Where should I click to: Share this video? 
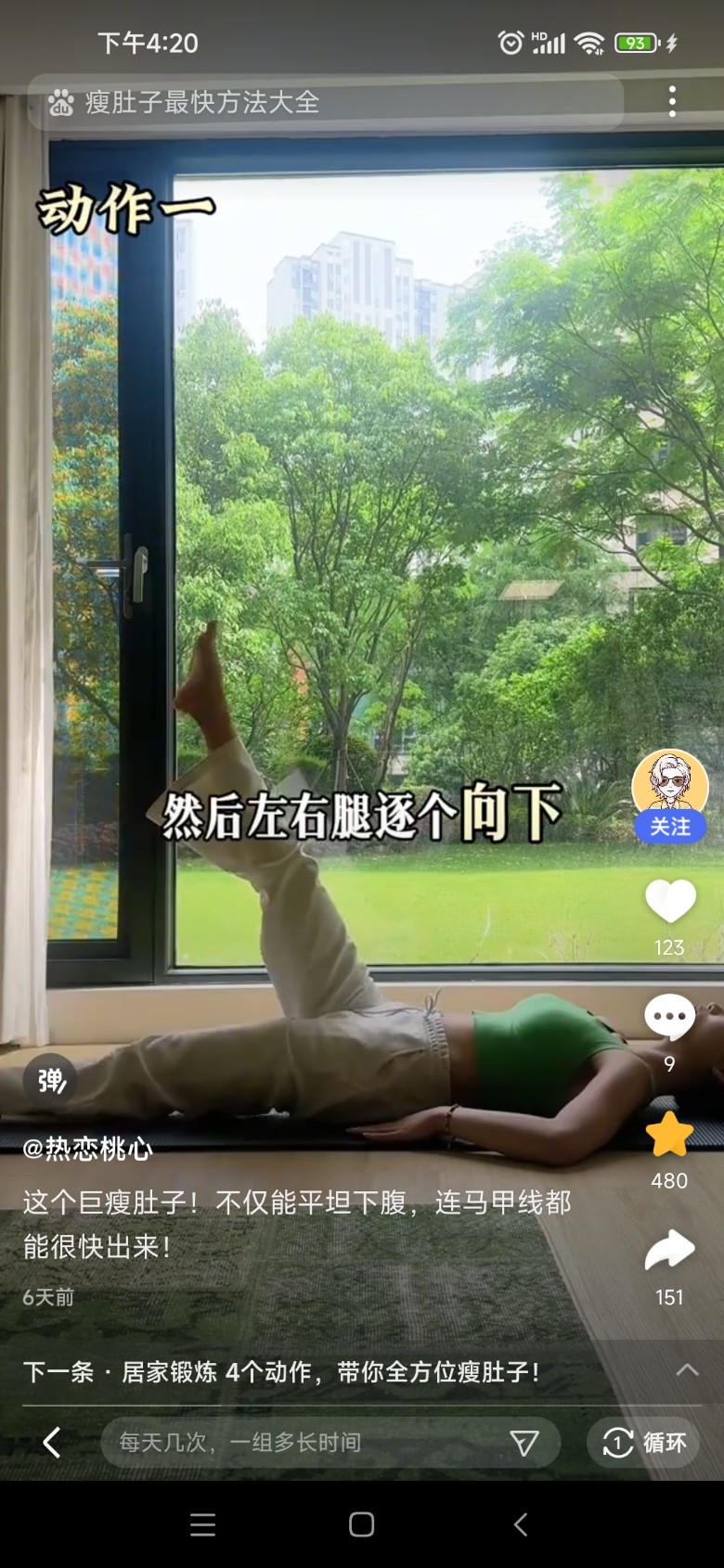670,1251
